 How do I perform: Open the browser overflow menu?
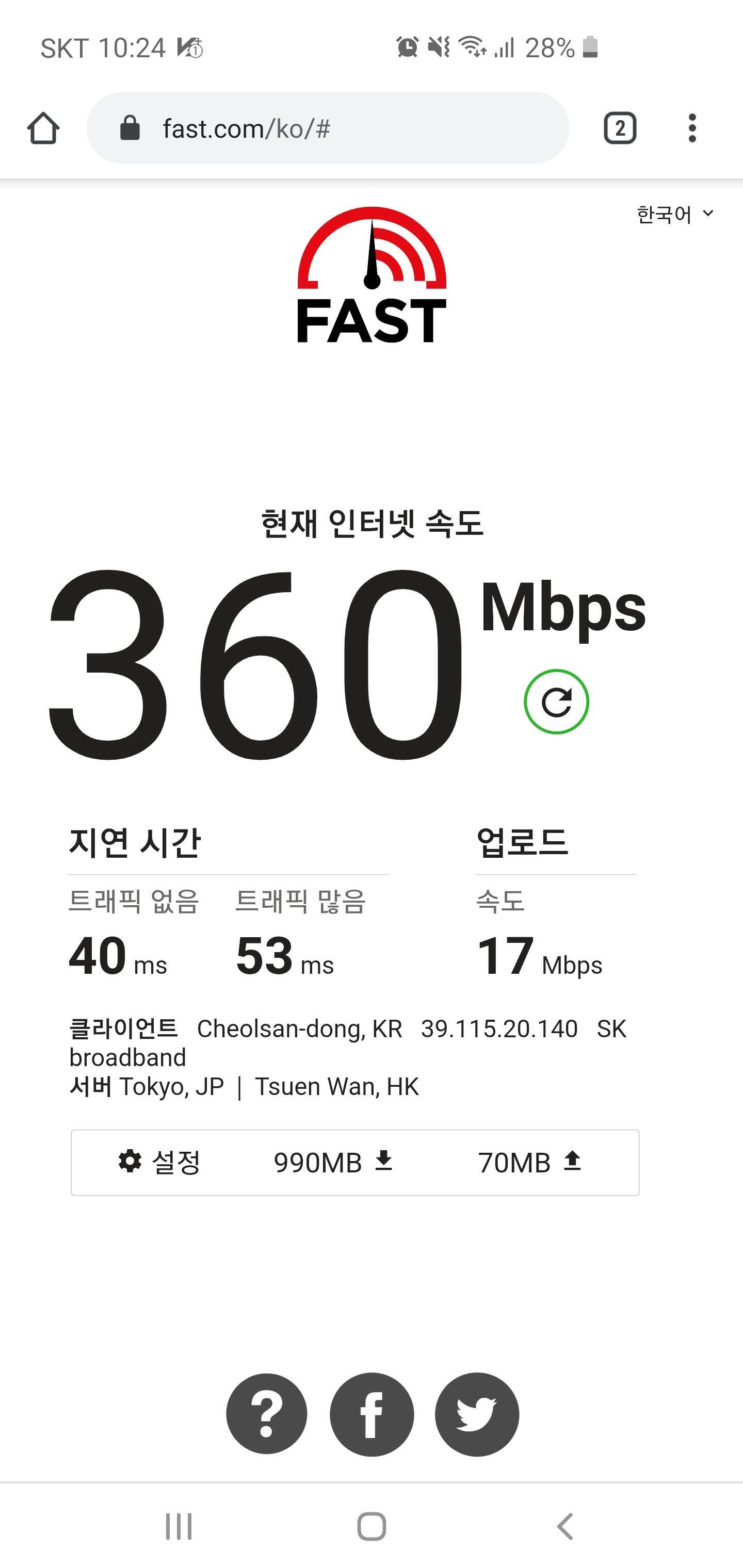tap(692, 128)
